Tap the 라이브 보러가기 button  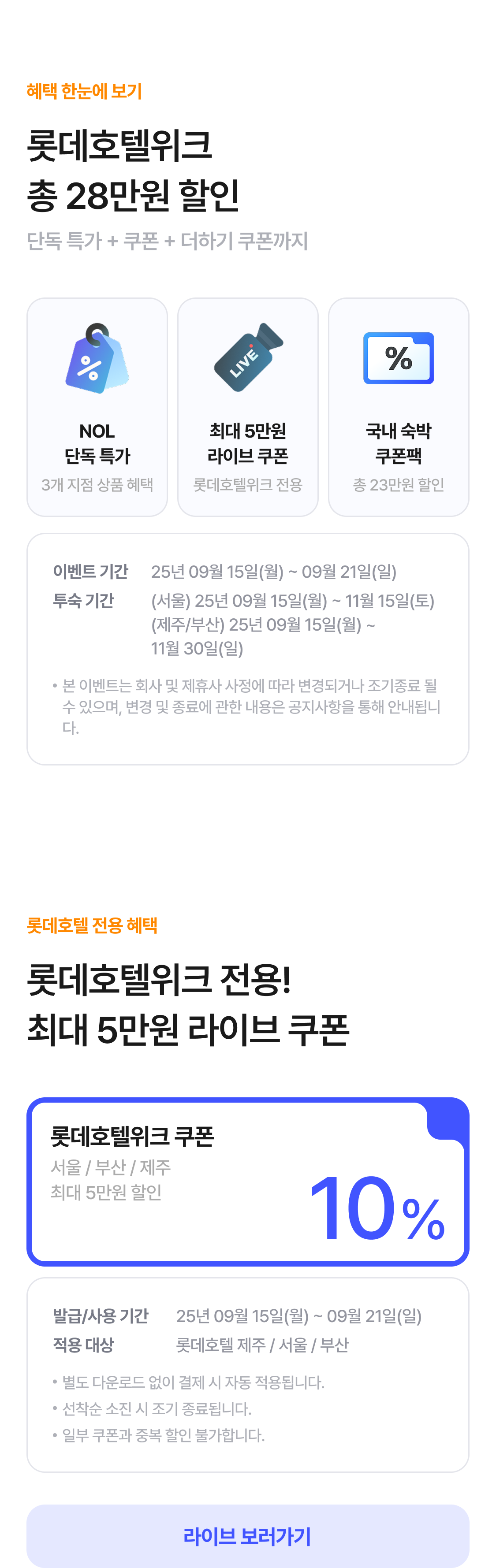[248, 1535]
